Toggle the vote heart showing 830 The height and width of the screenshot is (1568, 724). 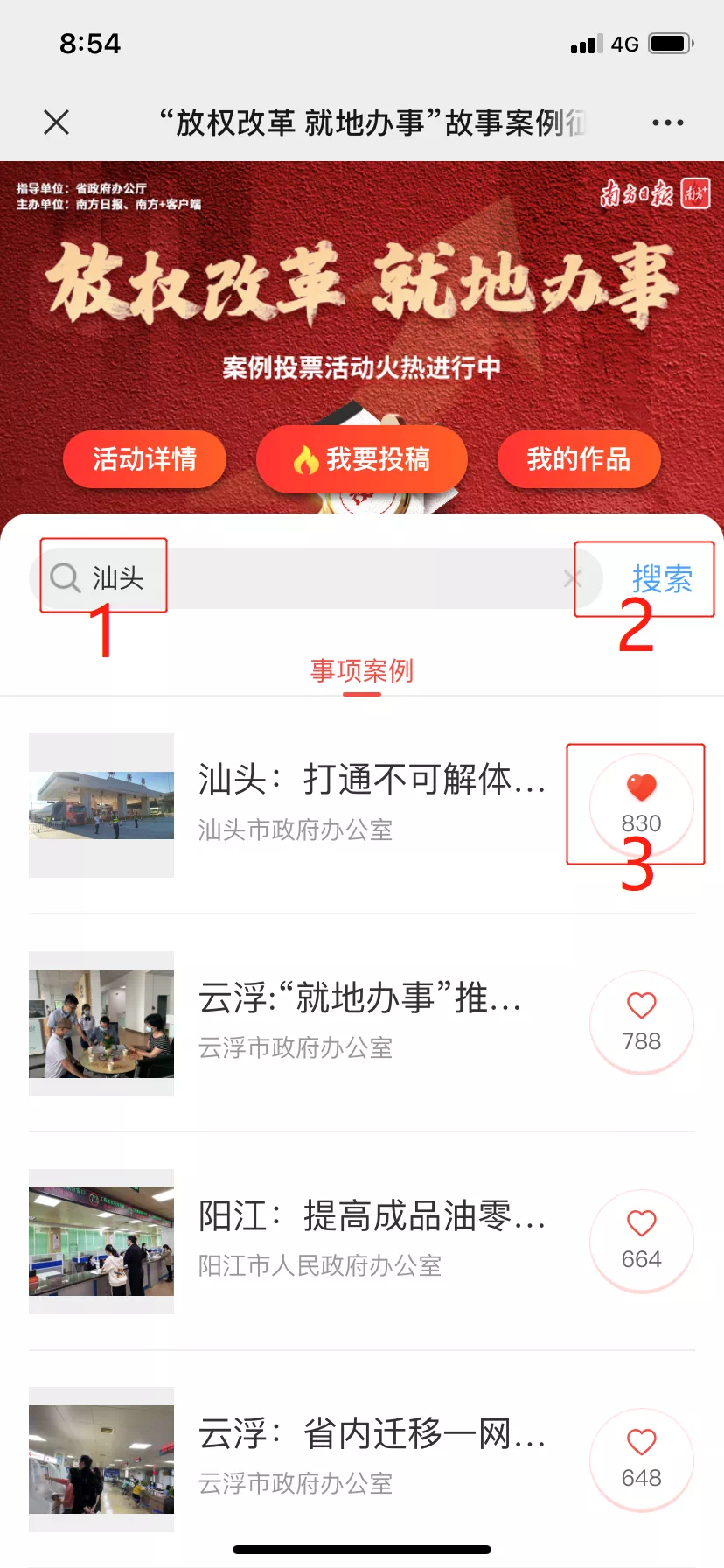[641, 803]
